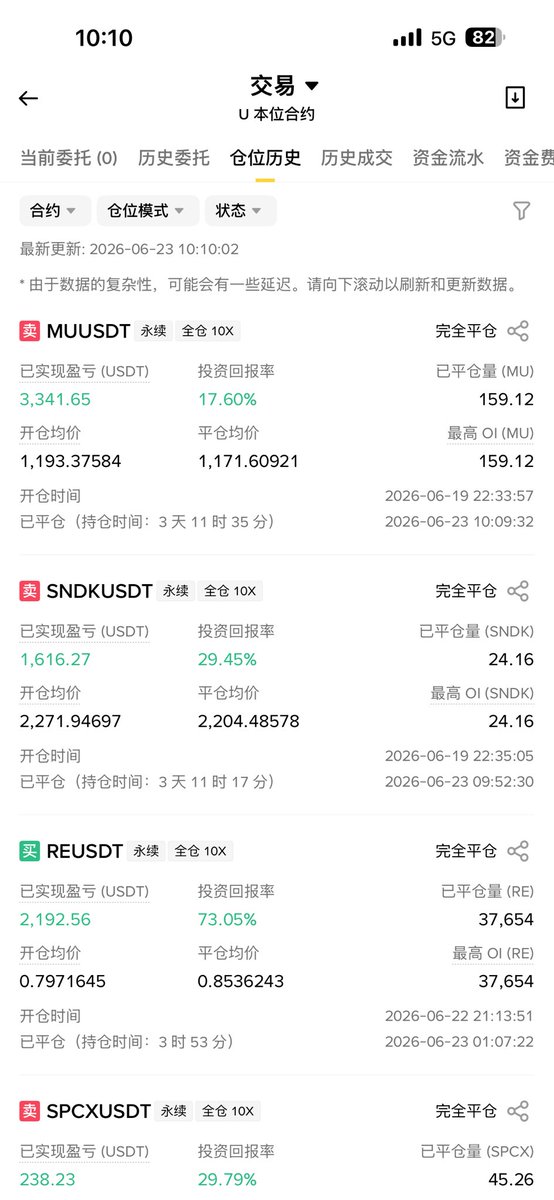The width and height of the screenshot is (554, 1200).
Task: Share the SNDKUSDT position record
Action: coord(518,591)
